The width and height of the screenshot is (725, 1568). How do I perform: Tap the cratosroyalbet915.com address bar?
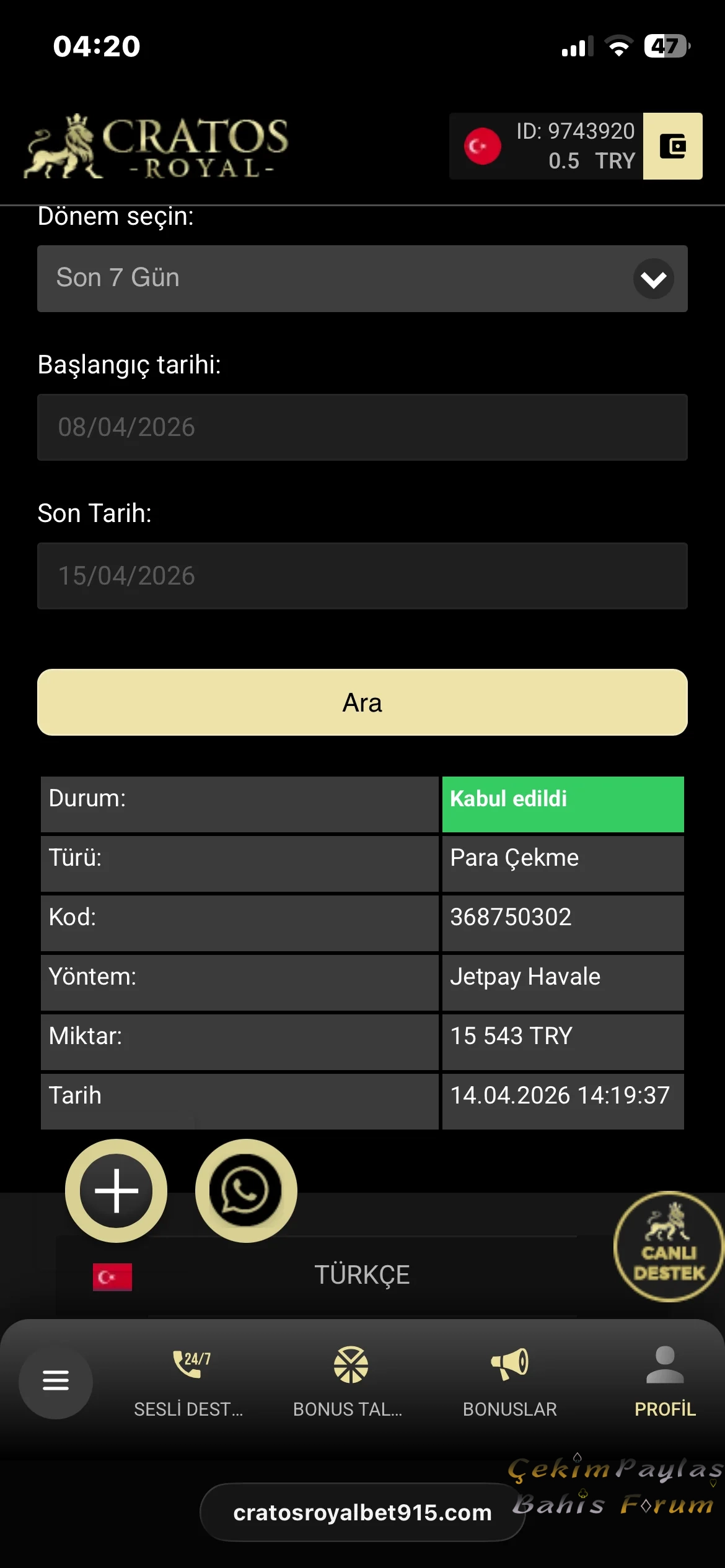pos(362,1512)
